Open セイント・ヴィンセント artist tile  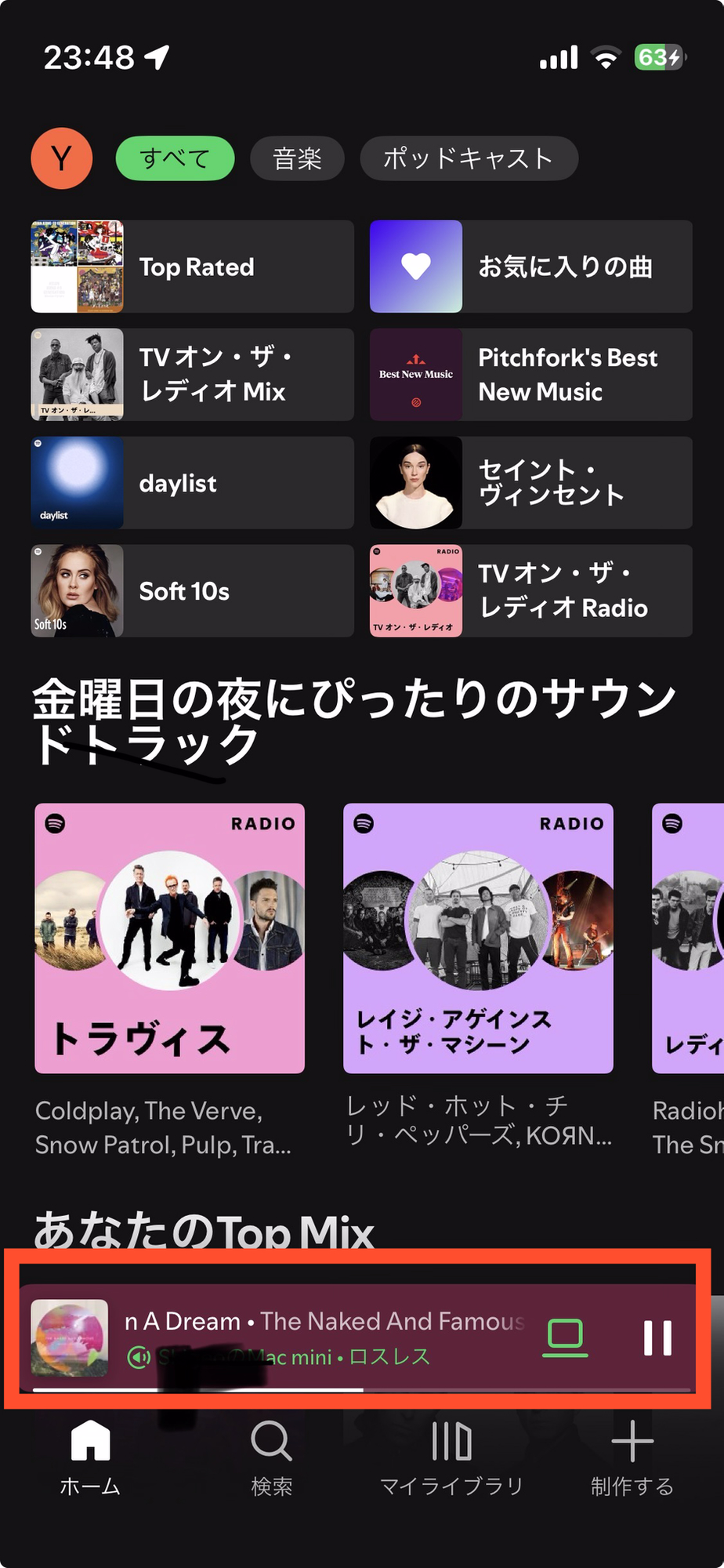pyautogui.click(x=531, y=483)
